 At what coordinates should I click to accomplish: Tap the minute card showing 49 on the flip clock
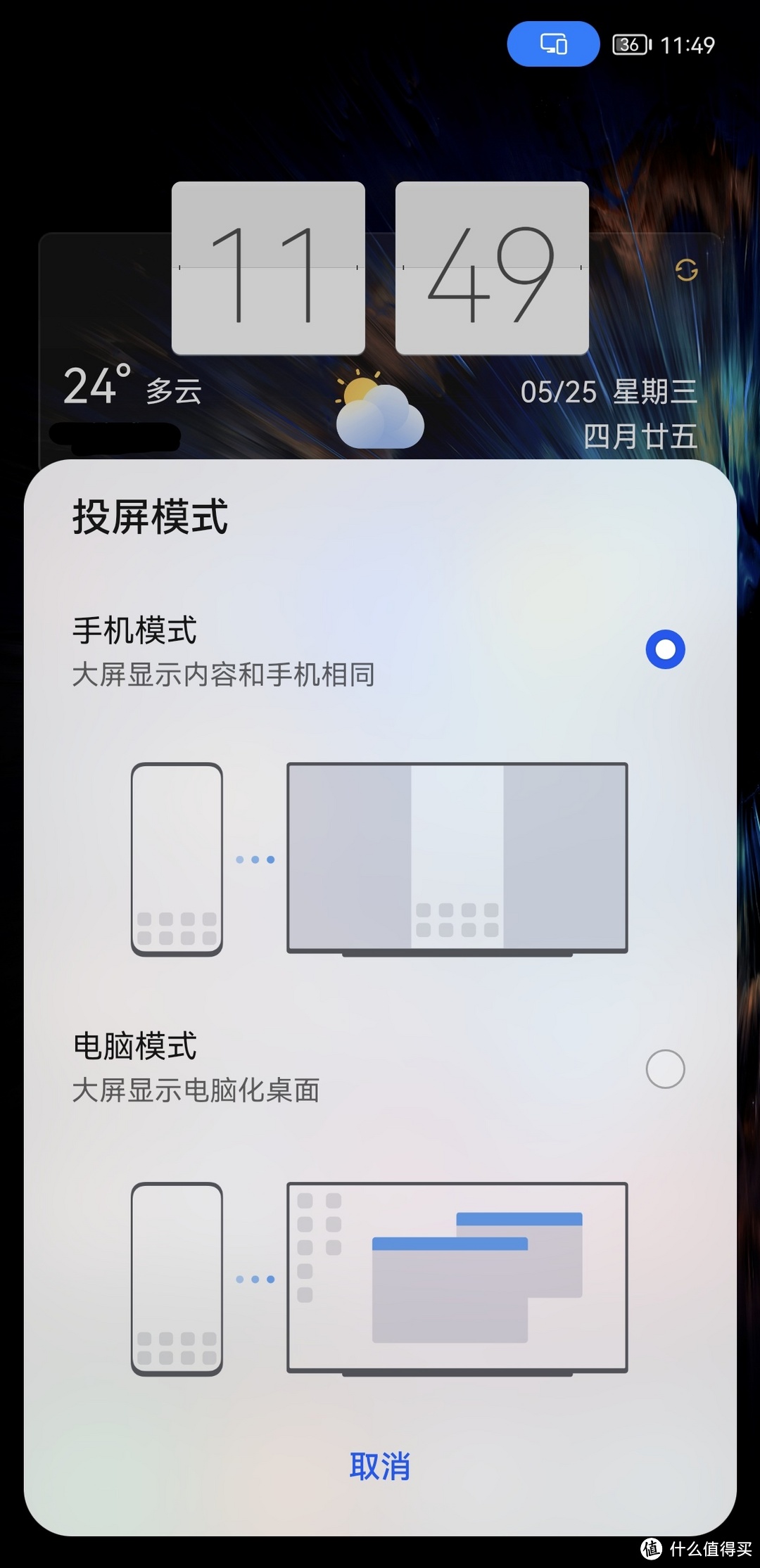tap(491, 267)
